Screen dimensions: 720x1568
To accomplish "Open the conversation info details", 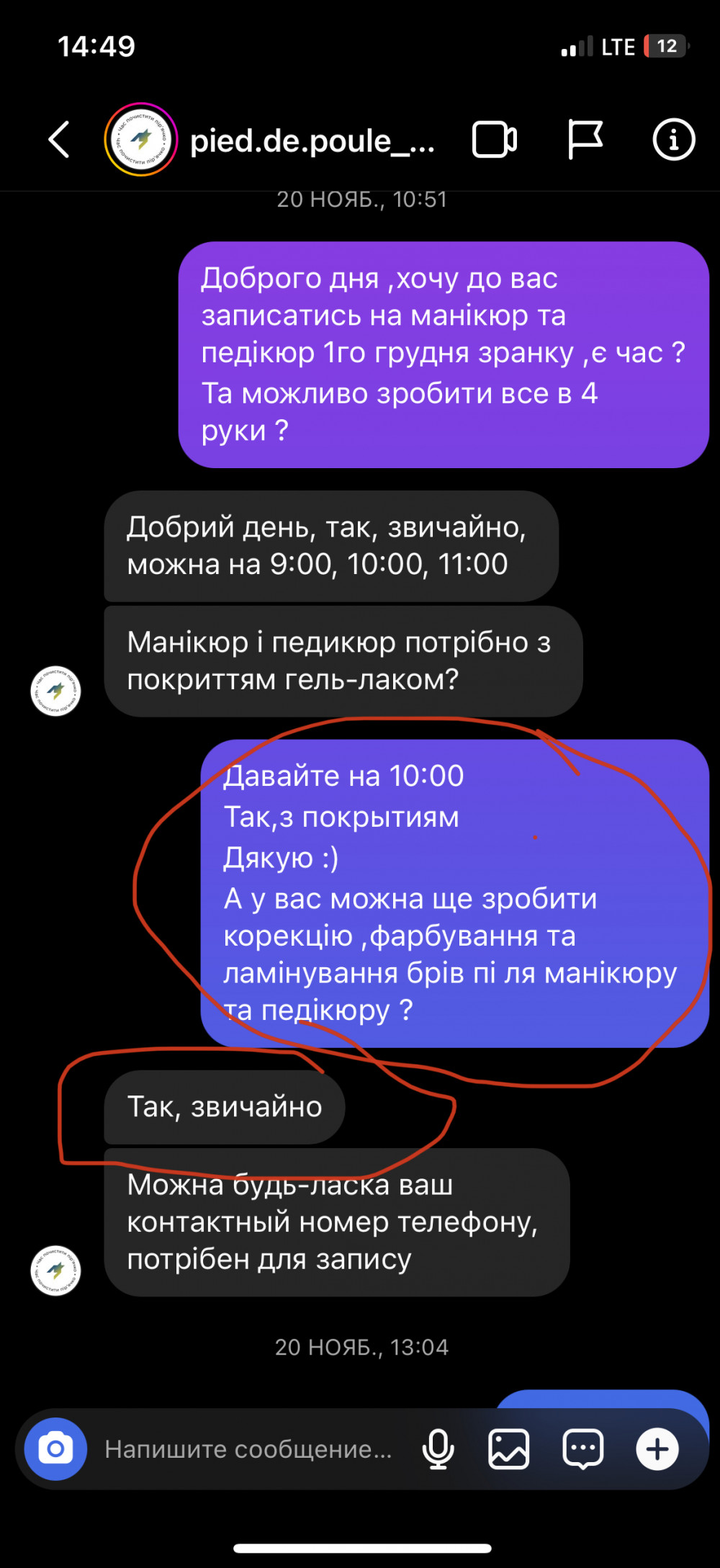I will pyautogui.click(x=673, y=140).
